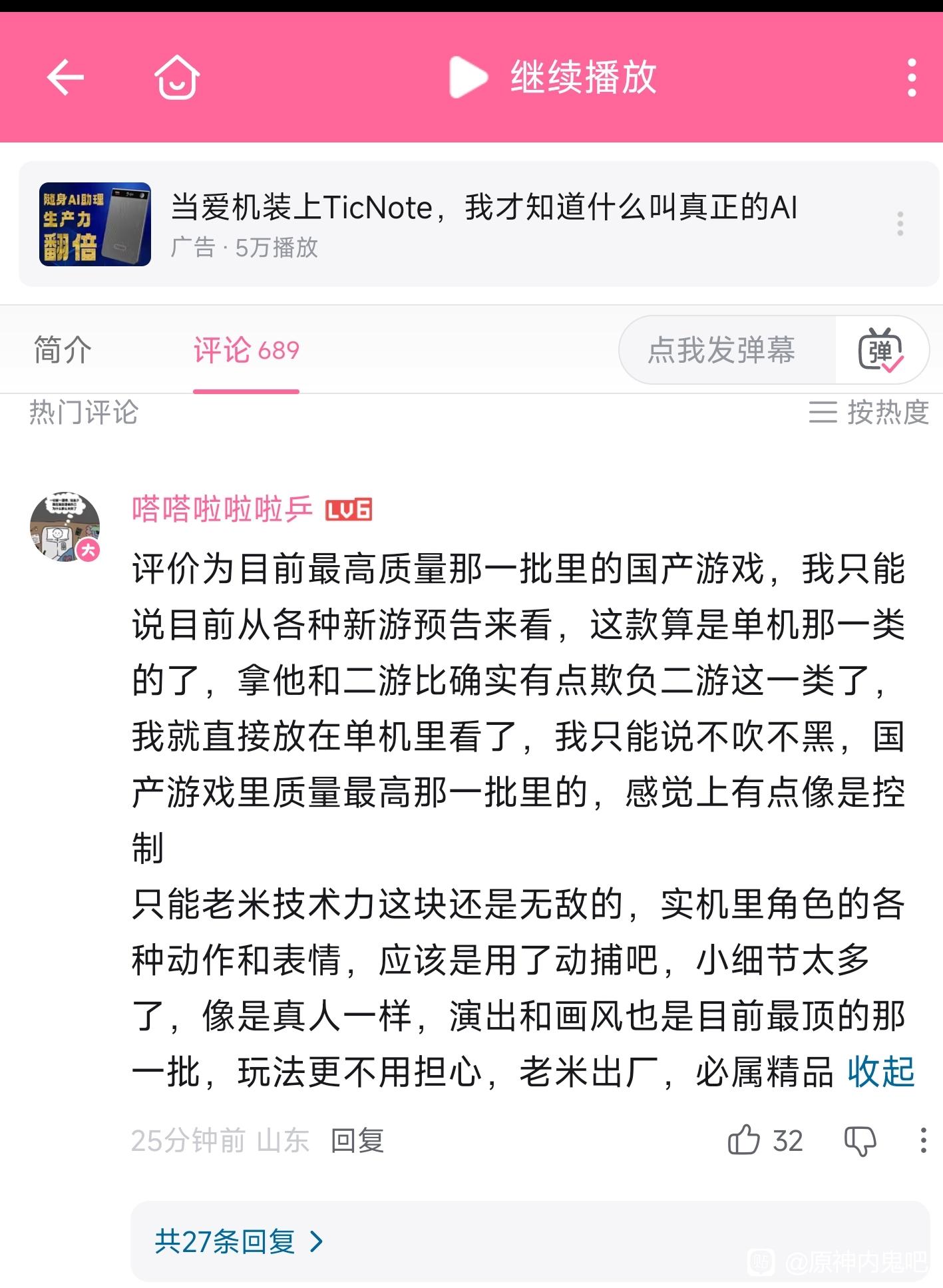Reply to the comment via 回复

click(x=357, y=1141)
